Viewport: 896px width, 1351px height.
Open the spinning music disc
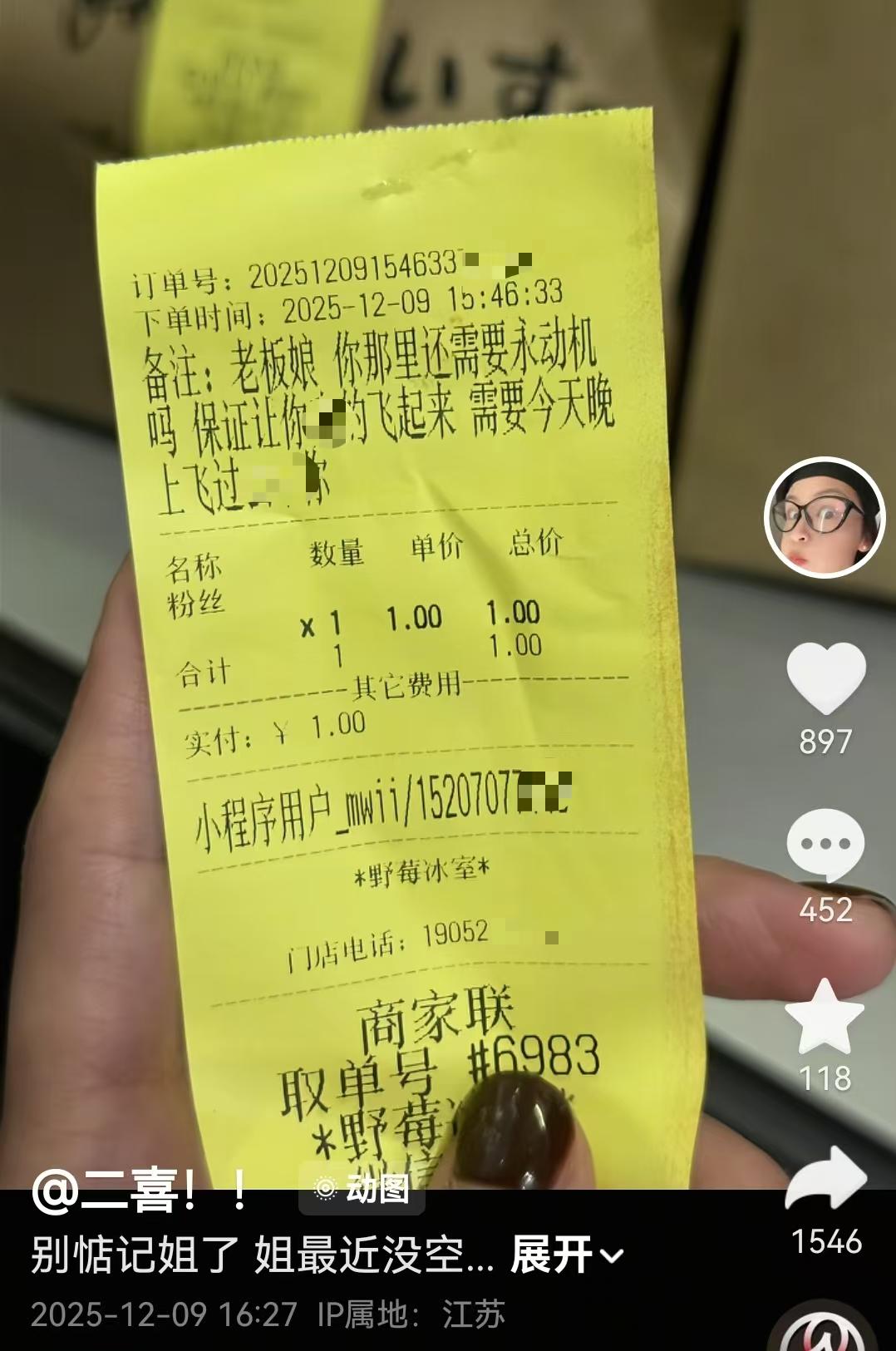coord(823,1330)
